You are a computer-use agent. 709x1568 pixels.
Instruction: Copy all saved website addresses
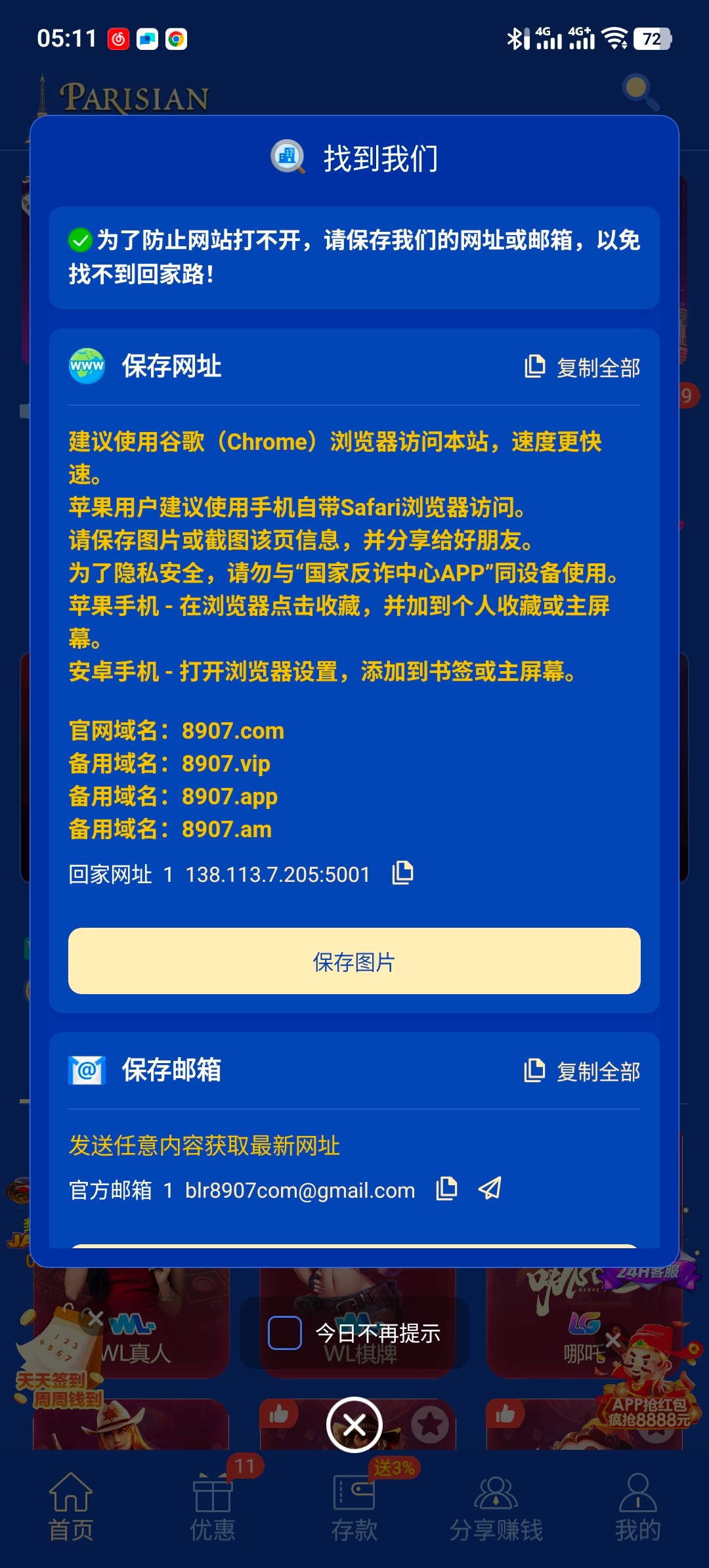point(582,367)
